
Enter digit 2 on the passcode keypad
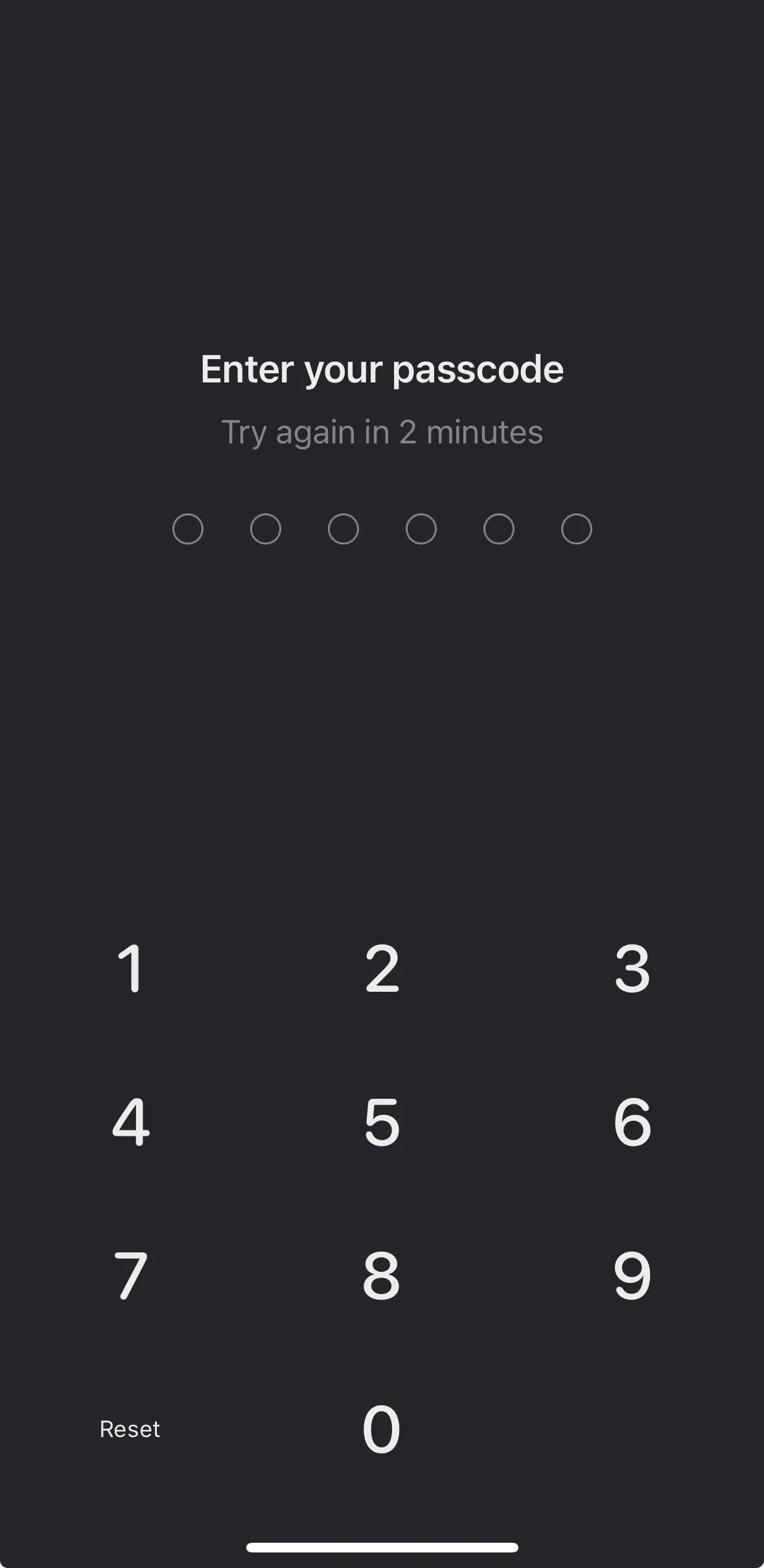click(x=382, y=968)
